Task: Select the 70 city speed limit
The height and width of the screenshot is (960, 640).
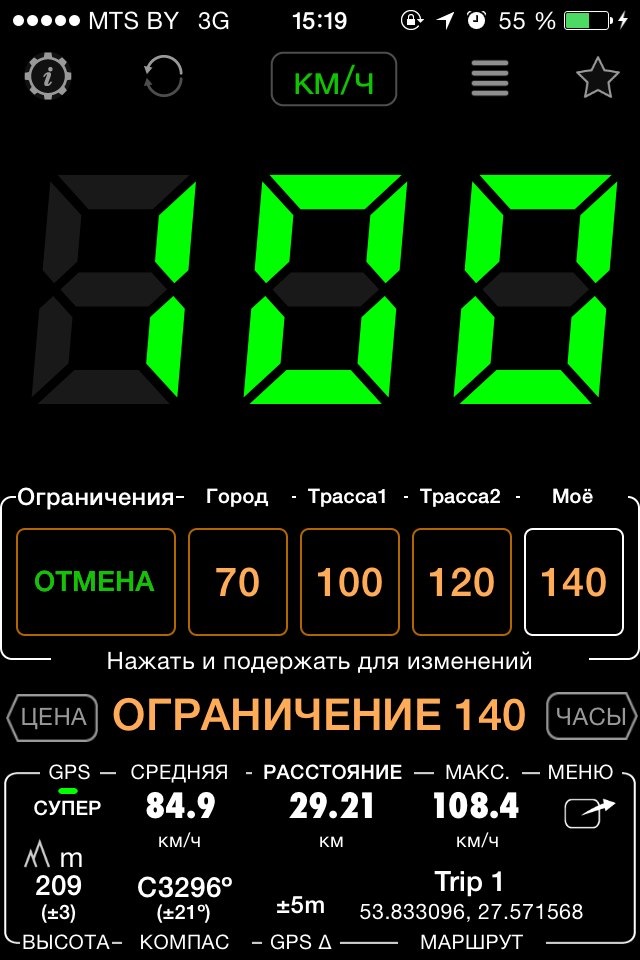Action: (x=238, y=582)
